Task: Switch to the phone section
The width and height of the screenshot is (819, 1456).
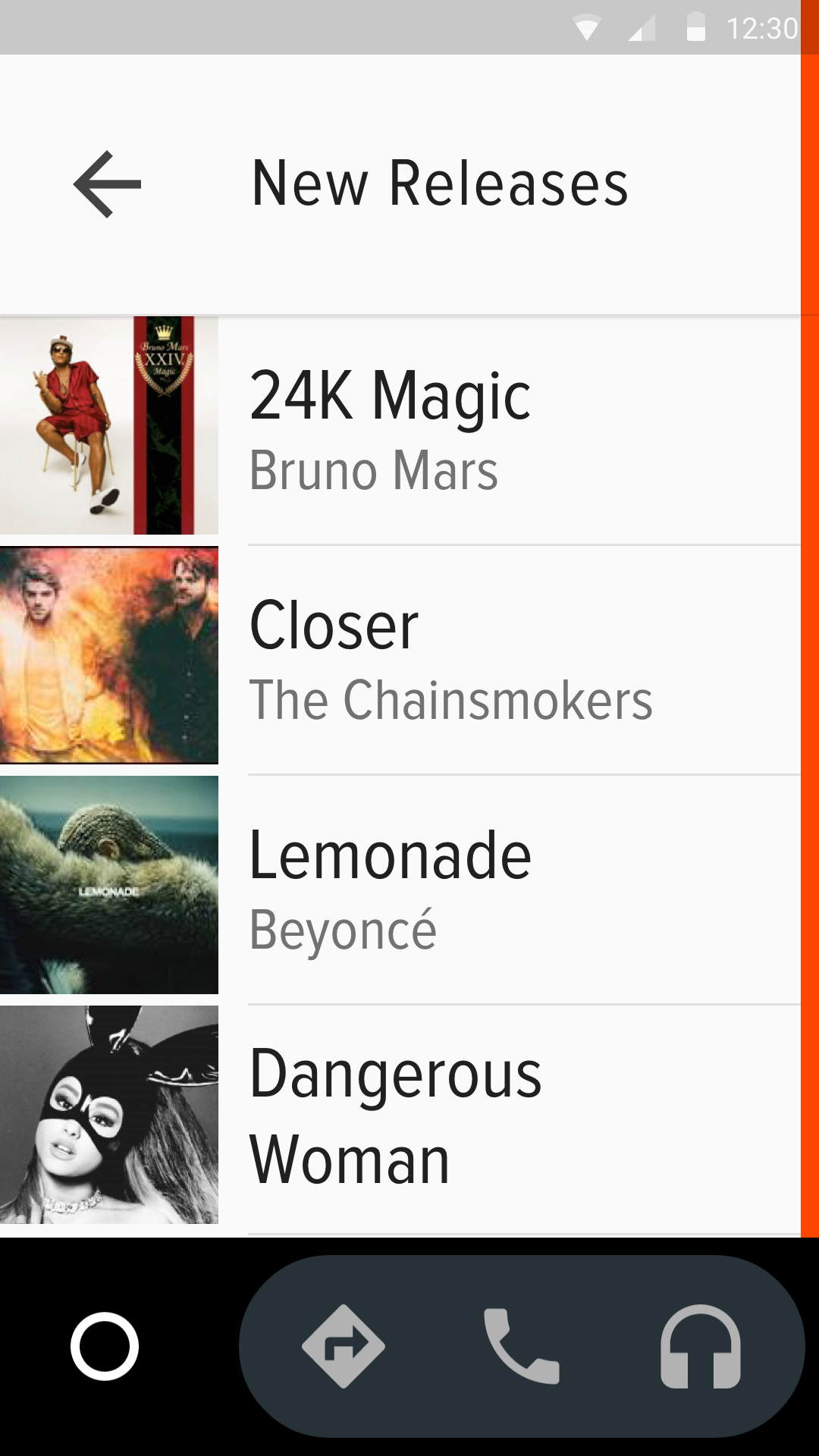Action: [x=522, y=1346]
